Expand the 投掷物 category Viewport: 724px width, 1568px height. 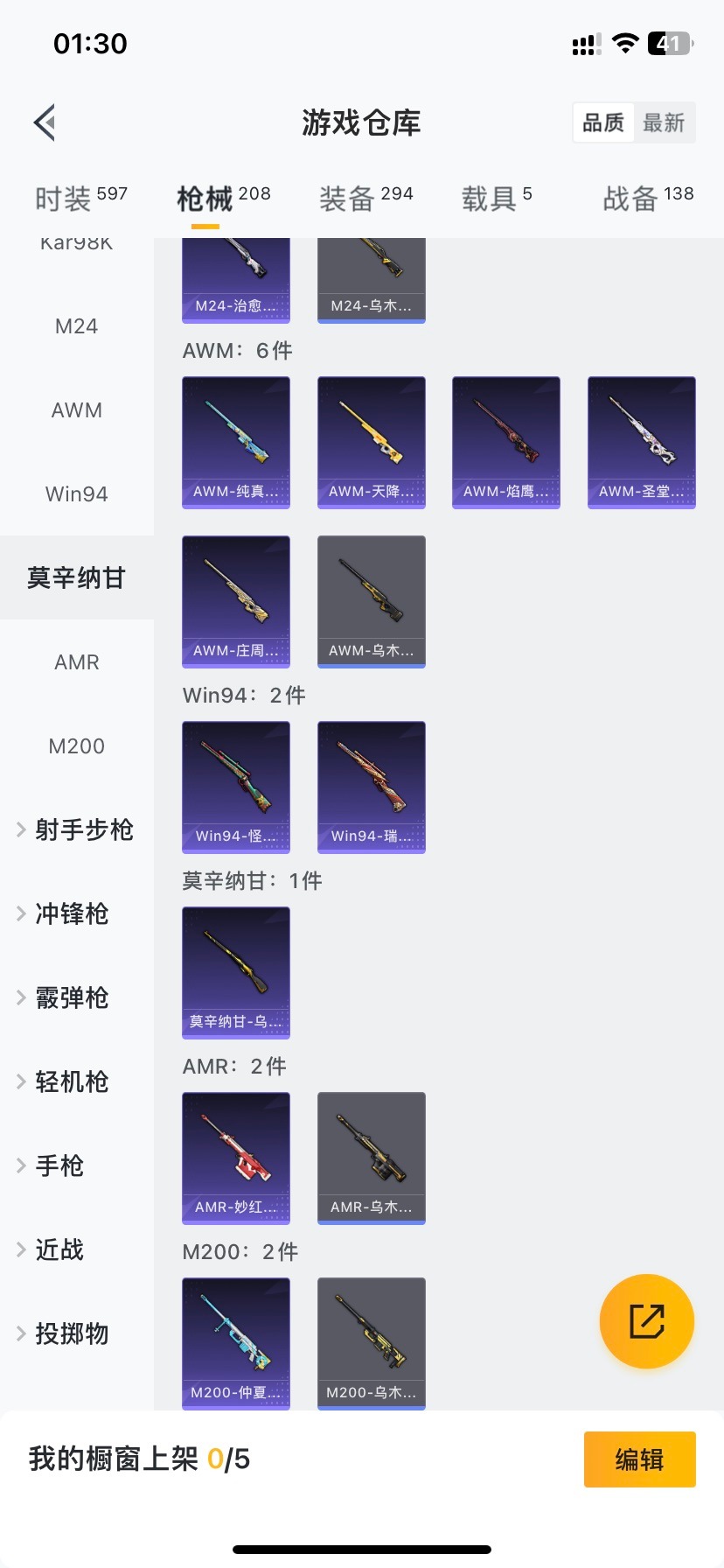72,1333
